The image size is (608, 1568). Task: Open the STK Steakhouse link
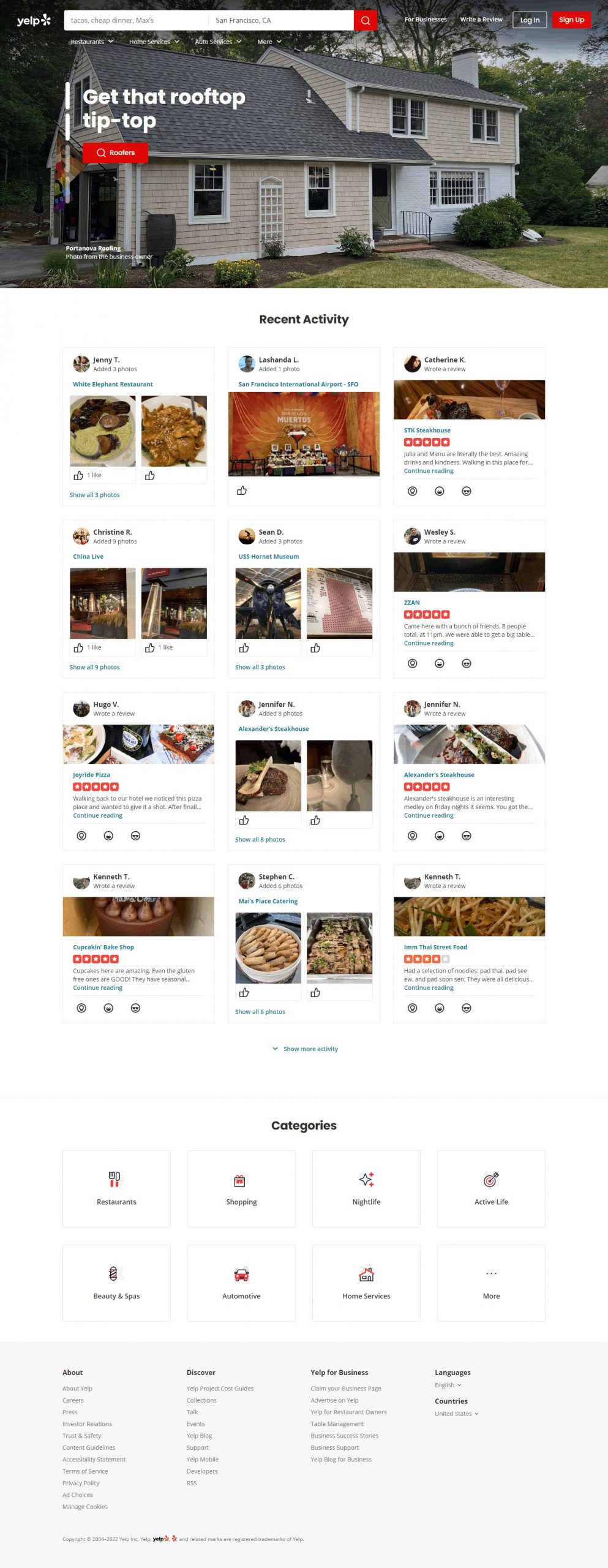click(x=427, y=430)
